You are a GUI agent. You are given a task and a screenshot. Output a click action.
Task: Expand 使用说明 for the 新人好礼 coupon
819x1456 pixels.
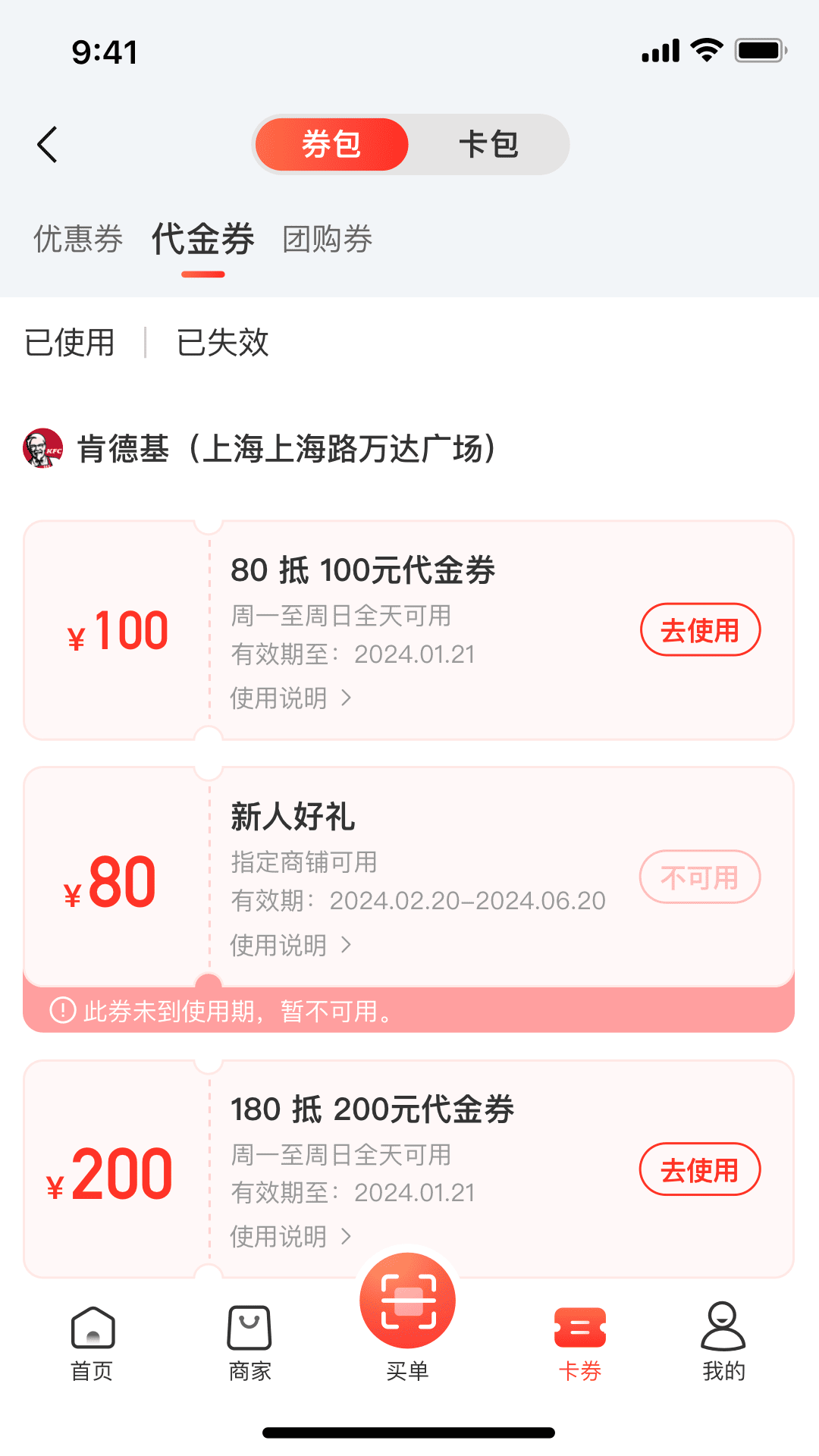(x=290, y=945)
